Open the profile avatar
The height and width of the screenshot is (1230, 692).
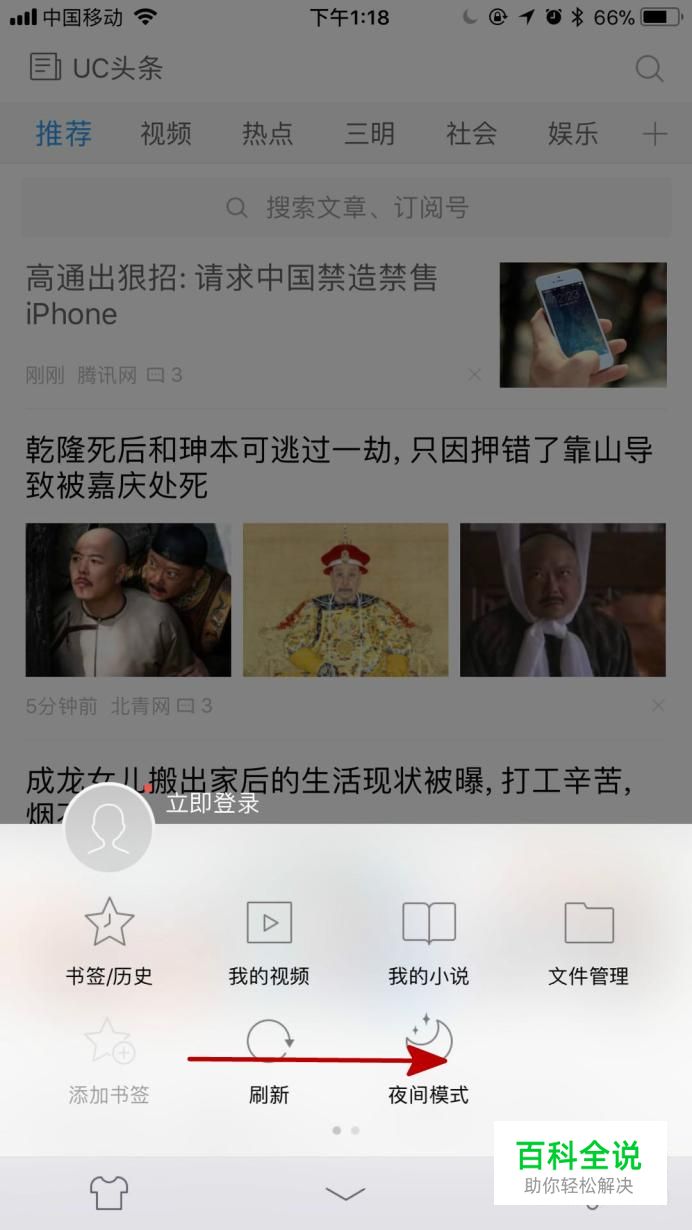pos(108,828)
